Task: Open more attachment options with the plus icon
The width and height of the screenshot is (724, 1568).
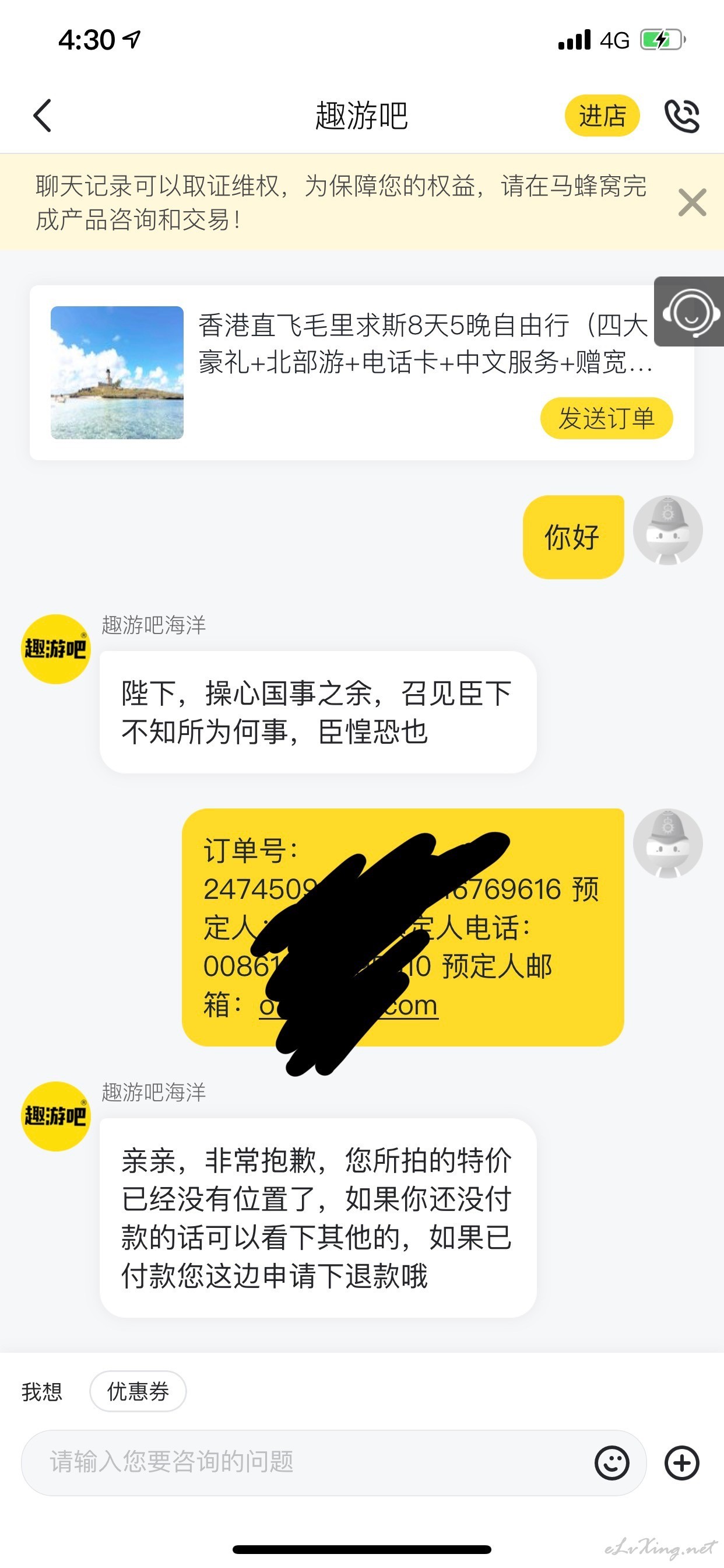Action: click(681, 1462)
